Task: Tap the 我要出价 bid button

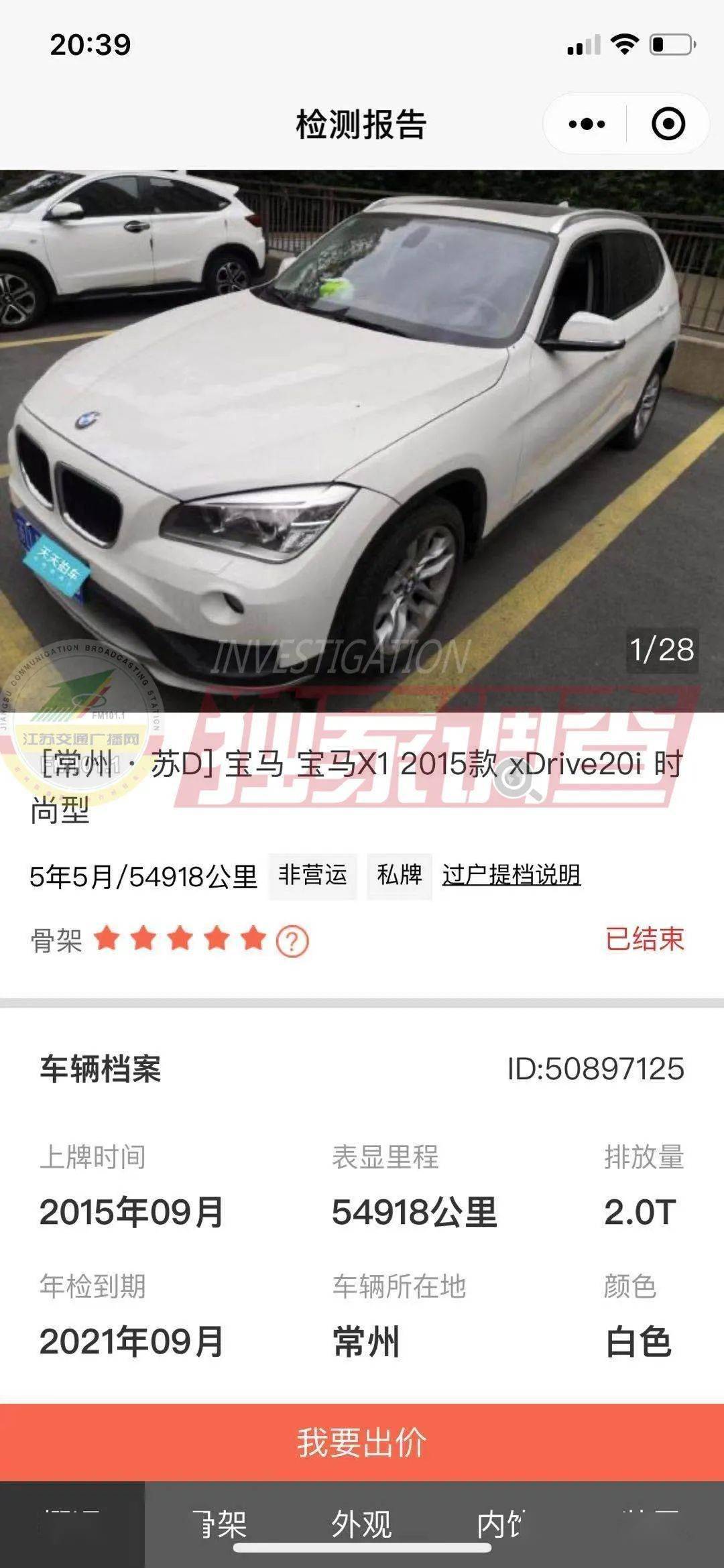Action: [x=362, y=1442]
